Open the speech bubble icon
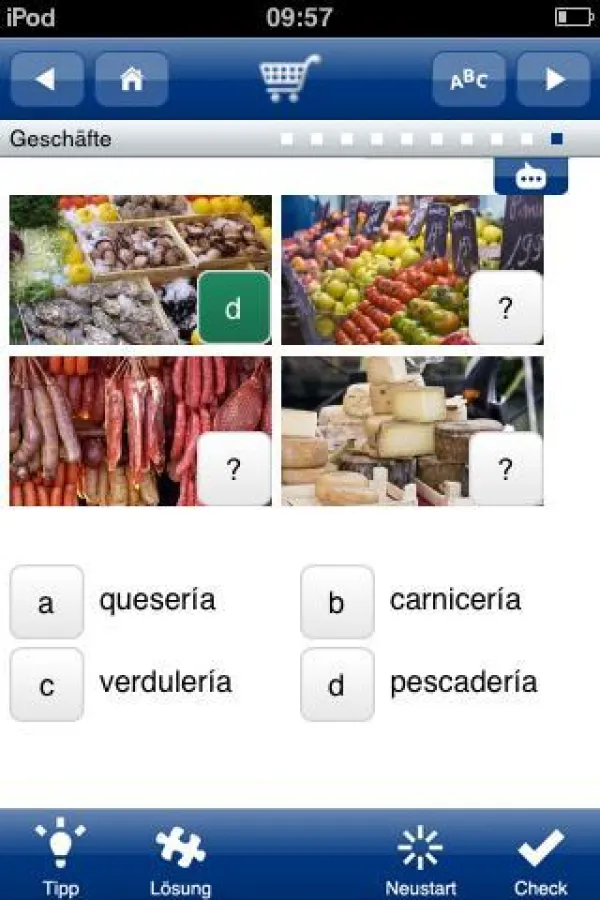Viewport: 600px width, 900px height. click(531, 178)
